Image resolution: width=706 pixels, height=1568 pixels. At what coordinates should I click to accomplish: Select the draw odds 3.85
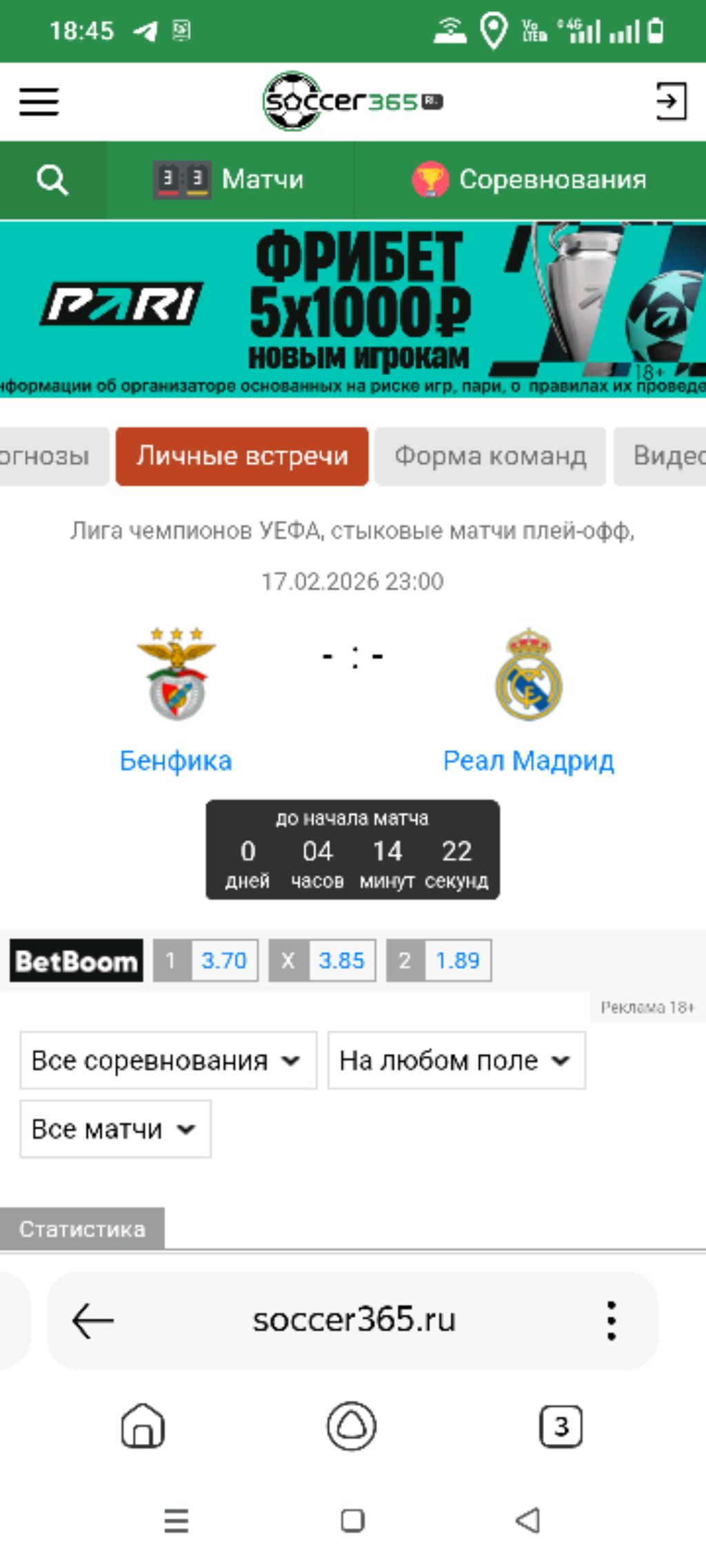[341, 960]
